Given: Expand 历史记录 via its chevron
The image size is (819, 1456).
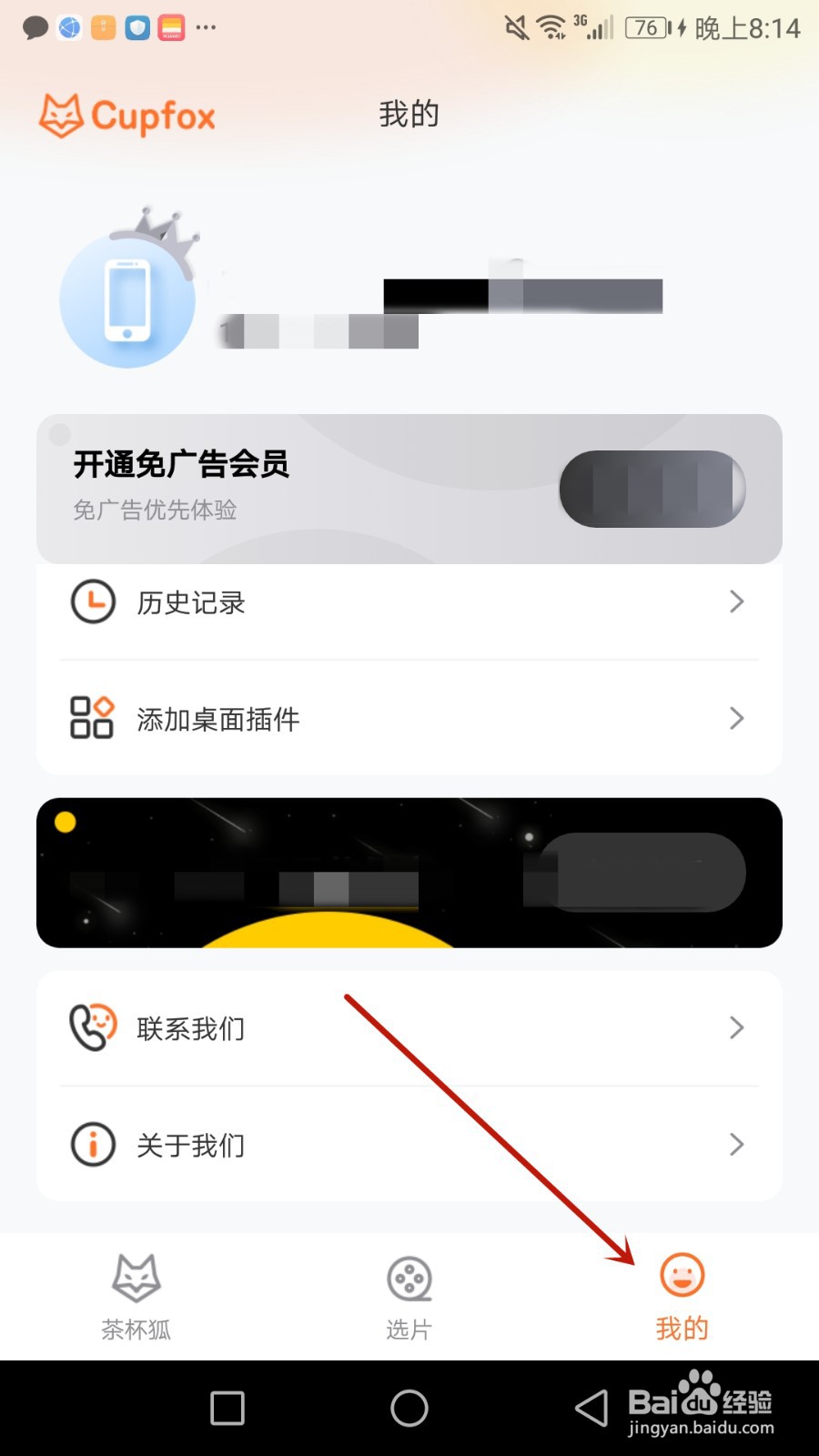Looking at the screenshot, I should pyautogui.click(x=737, y=602).
